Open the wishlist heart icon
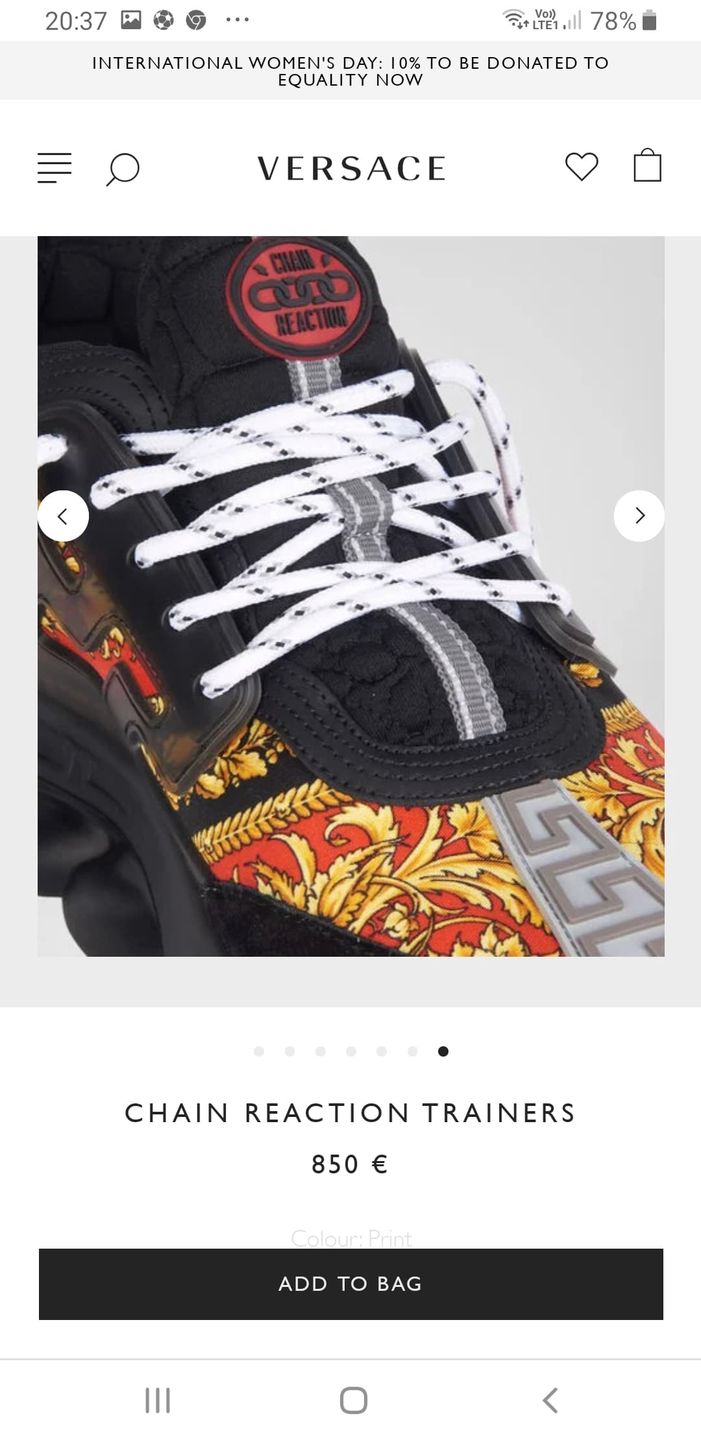Screen dimensions: 701x1440 [581, 166]
